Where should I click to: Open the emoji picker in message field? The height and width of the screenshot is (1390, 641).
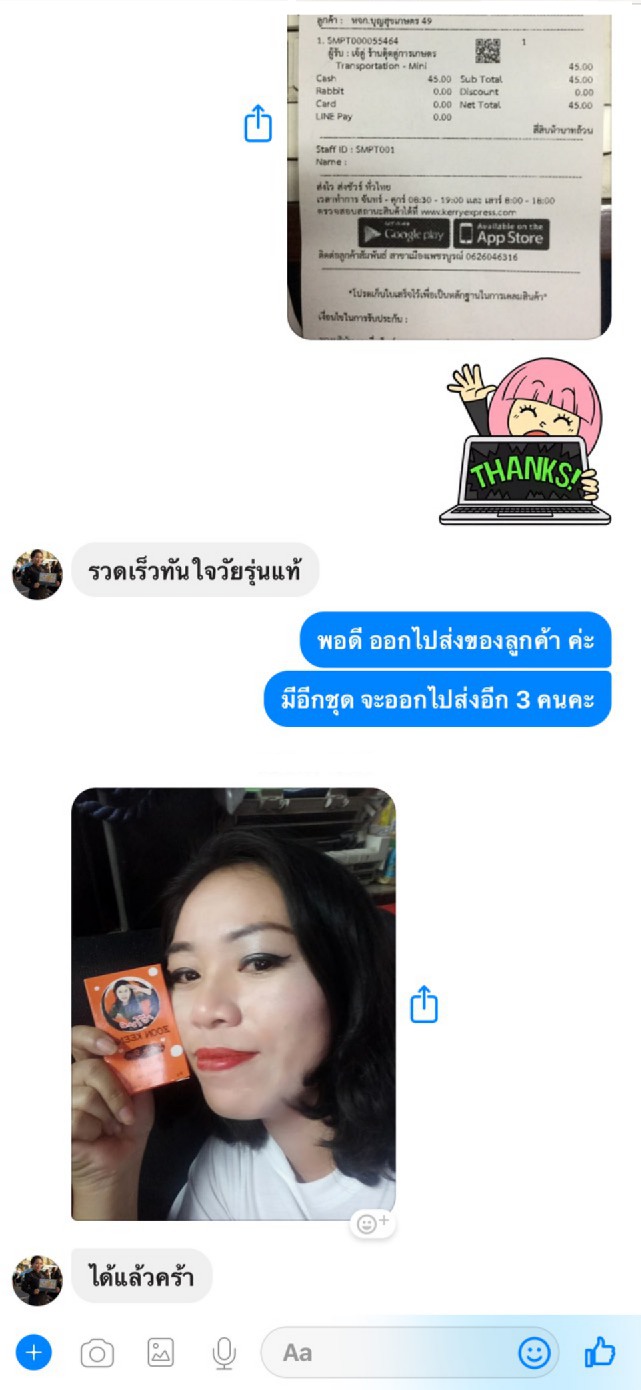[534, 1353]
